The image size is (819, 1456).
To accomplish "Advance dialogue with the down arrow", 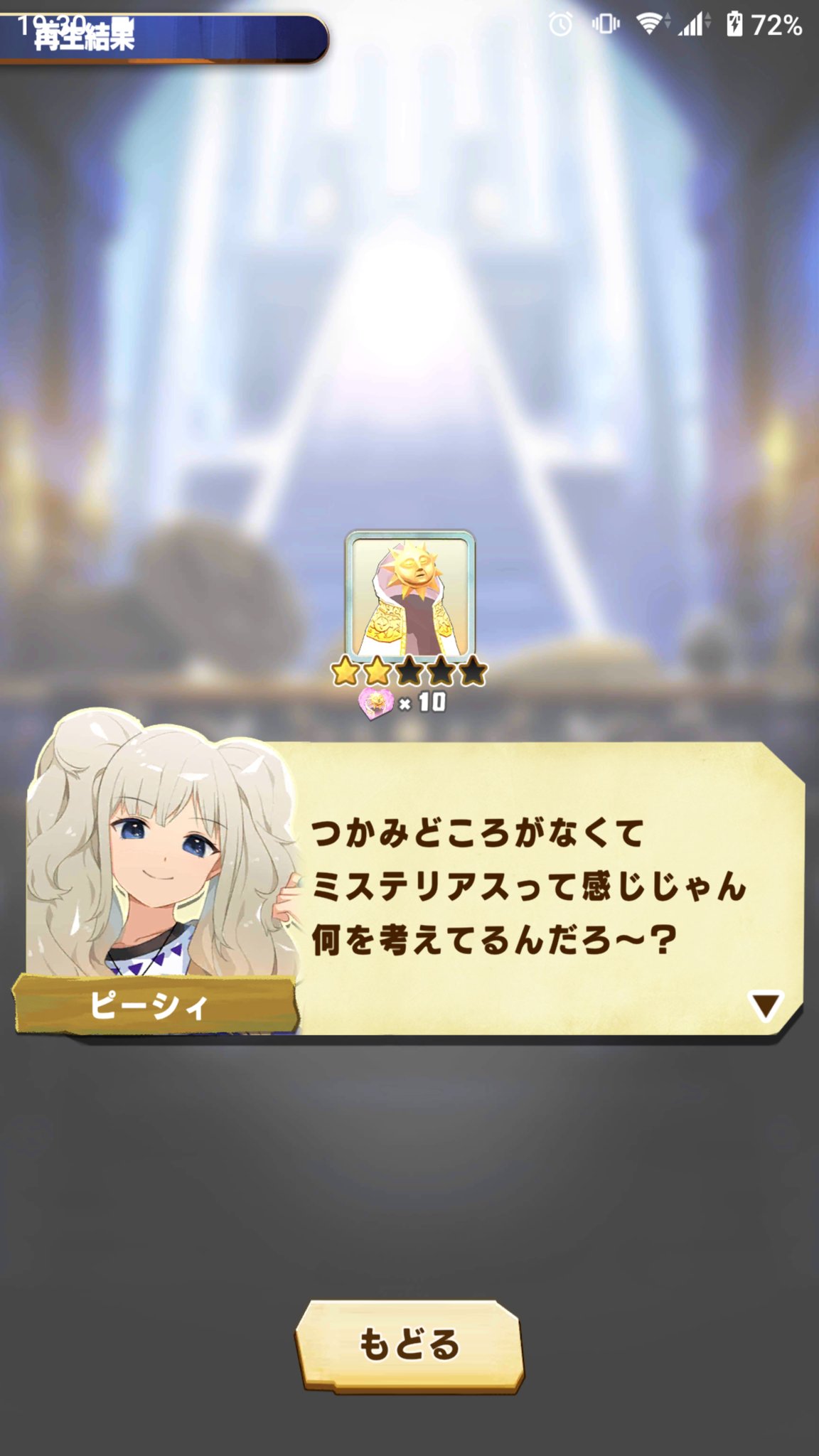I will pyautogui.click(x=766, y=1005).
